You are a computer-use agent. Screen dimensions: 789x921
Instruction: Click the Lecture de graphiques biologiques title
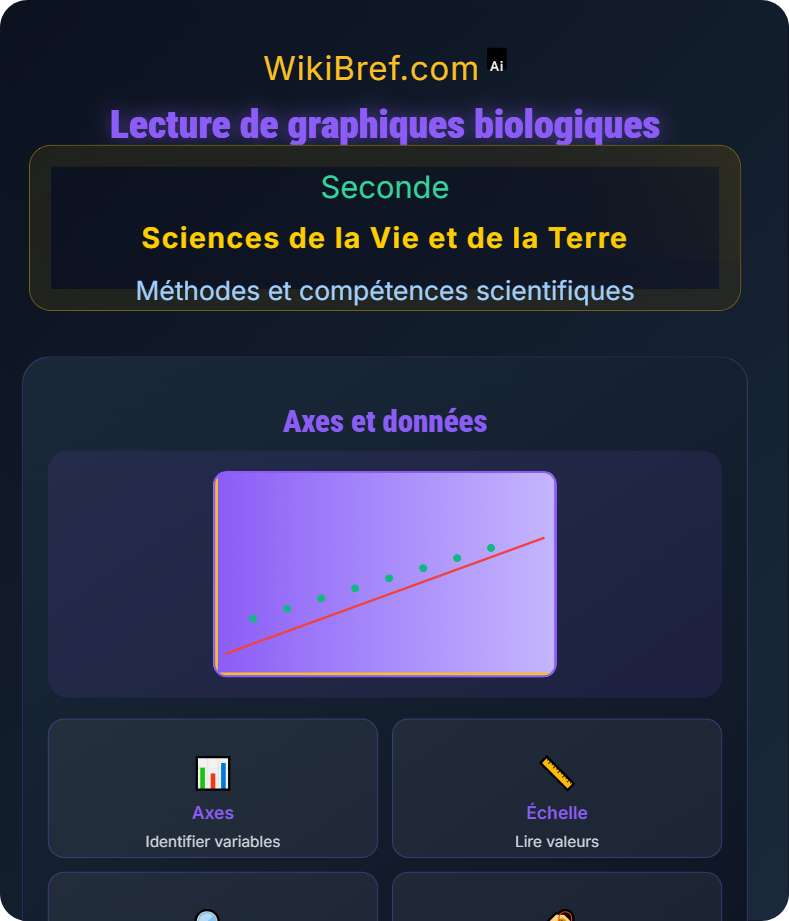pyautogui.click(x=384, y=125)
